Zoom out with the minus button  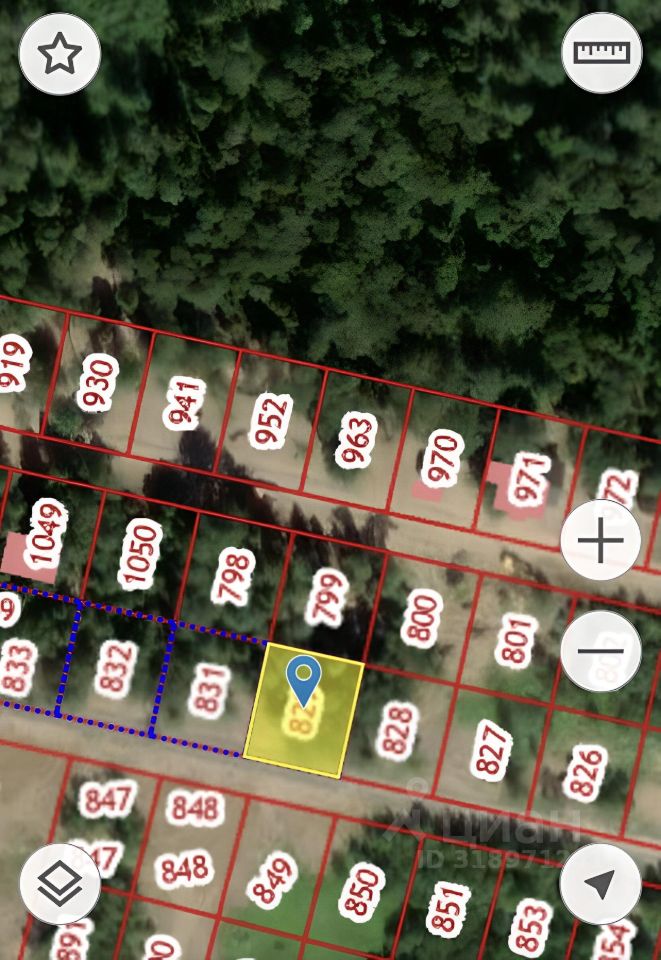[600, 651]
